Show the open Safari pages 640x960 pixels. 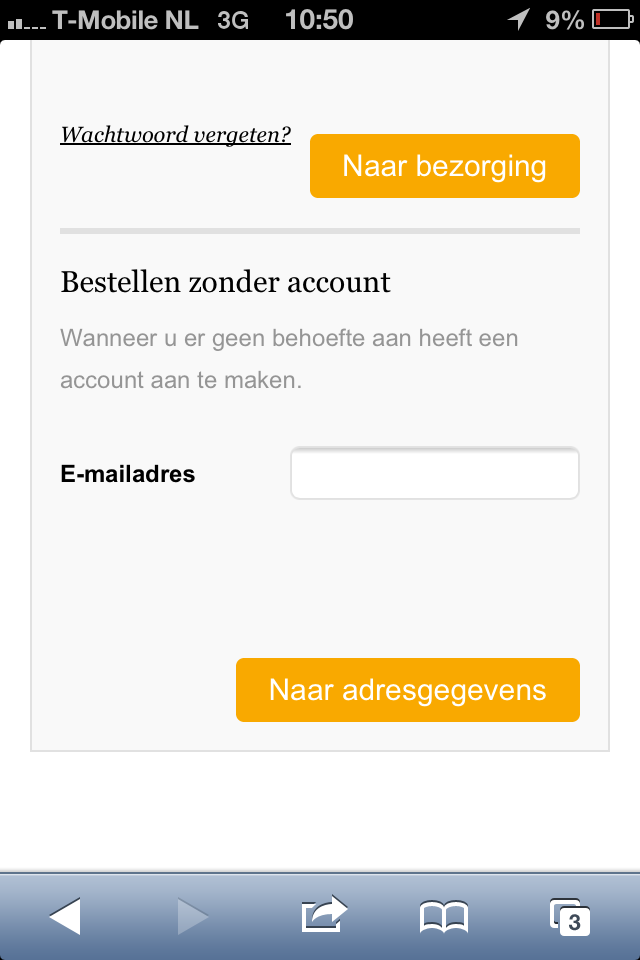tap(569, 916)
